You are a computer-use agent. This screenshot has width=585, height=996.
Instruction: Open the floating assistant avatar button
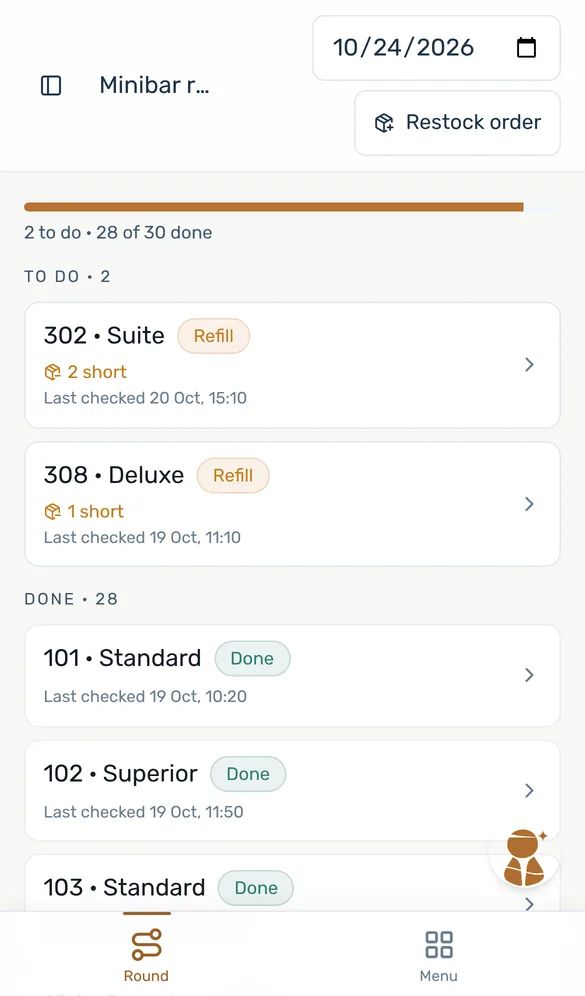(525, 858)
